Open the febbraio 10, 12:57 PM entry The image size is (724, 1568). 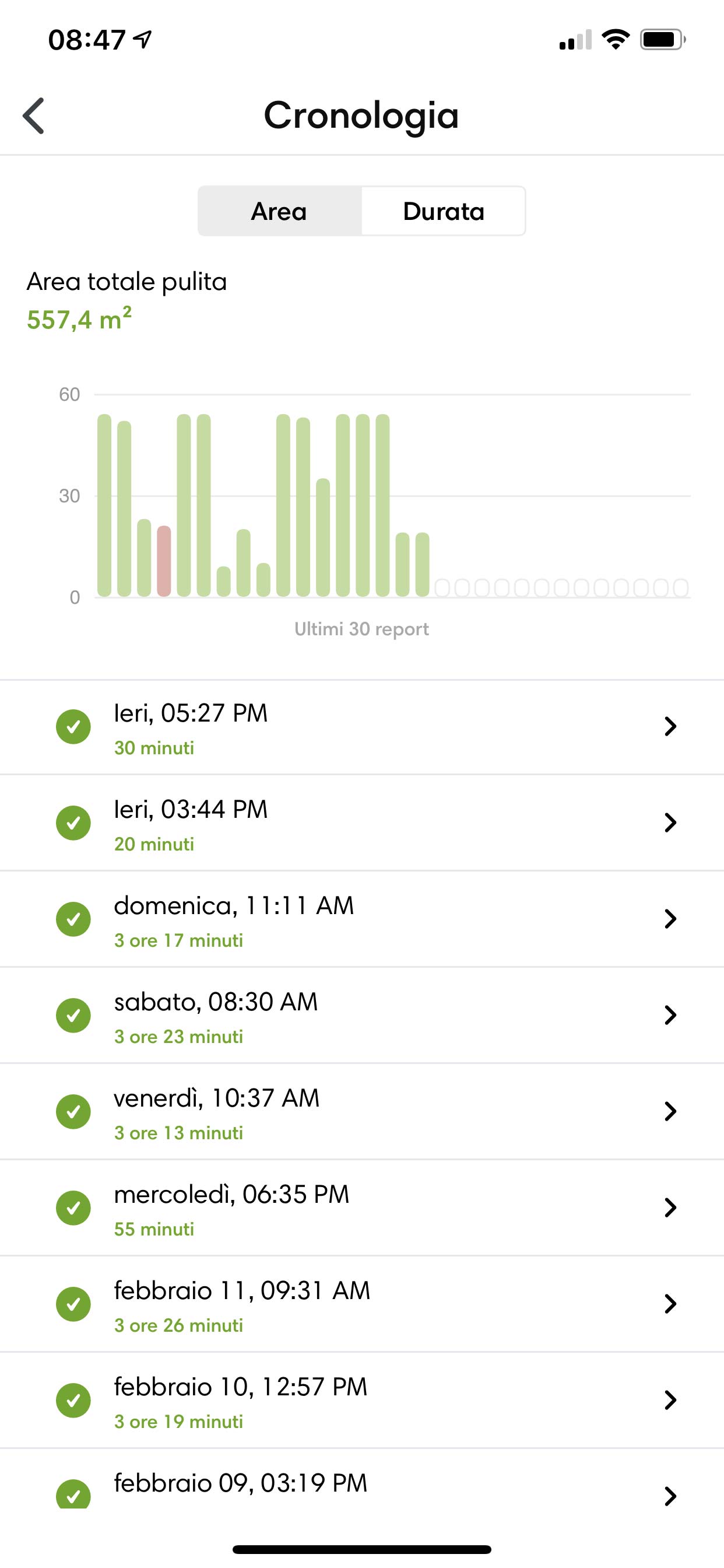coord(362,1400)
